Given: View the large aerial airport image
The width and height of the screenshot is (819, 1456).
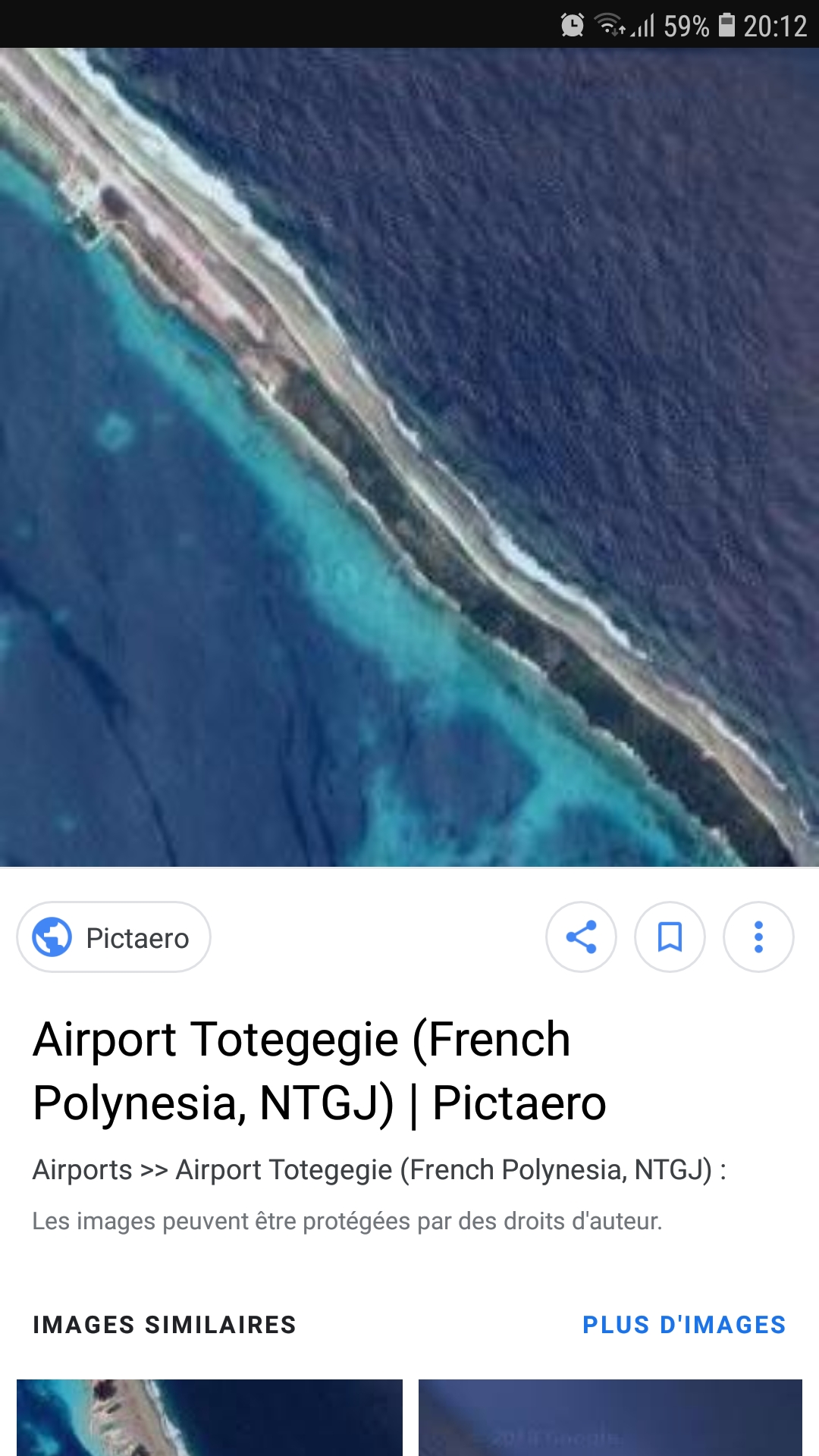Looking at the screenshot, I should point(409,457).
